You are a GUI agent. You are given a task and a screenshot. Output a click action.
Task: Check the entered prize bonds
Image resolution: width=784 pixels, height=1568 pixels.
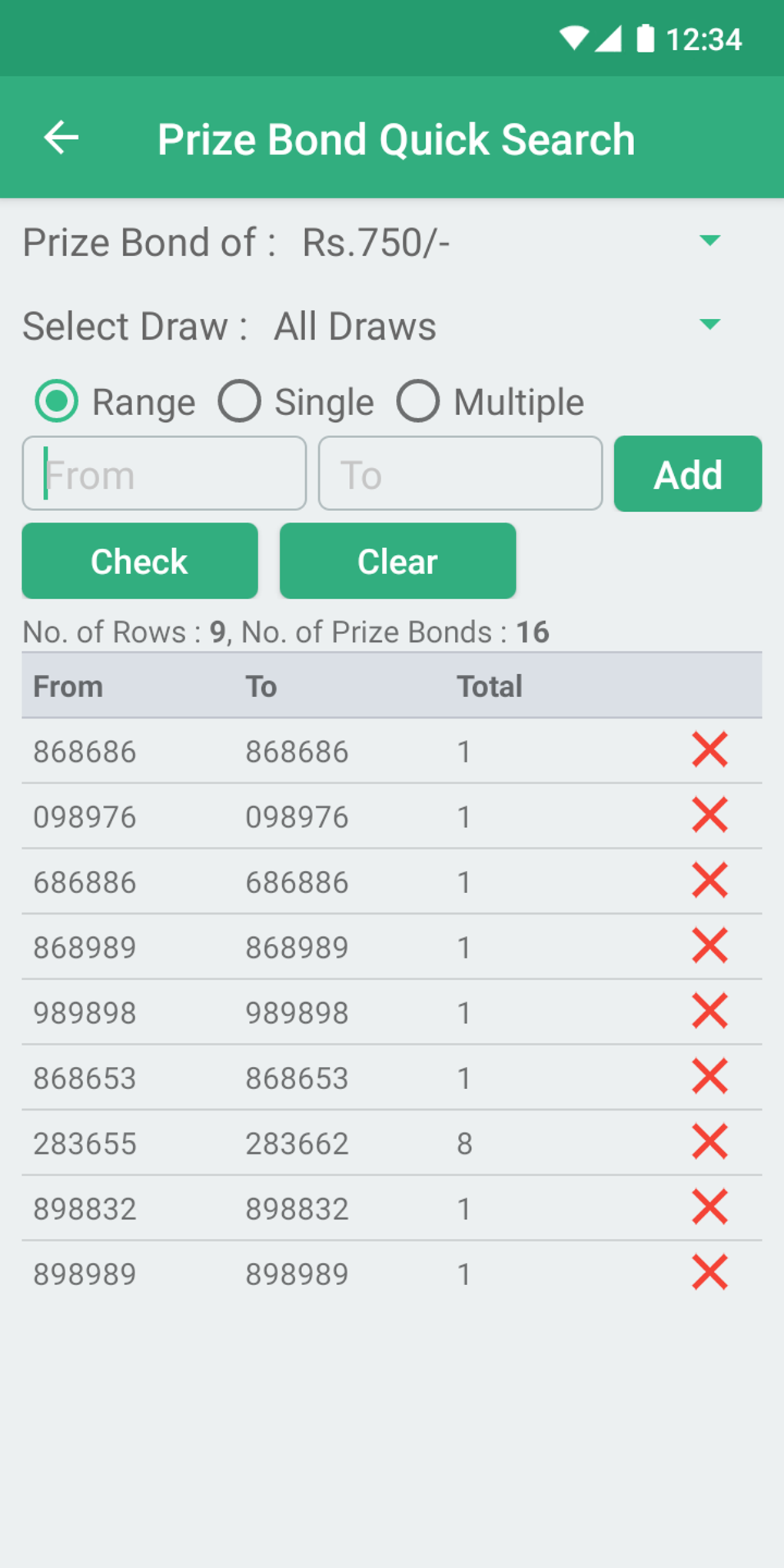click(140, 560)
